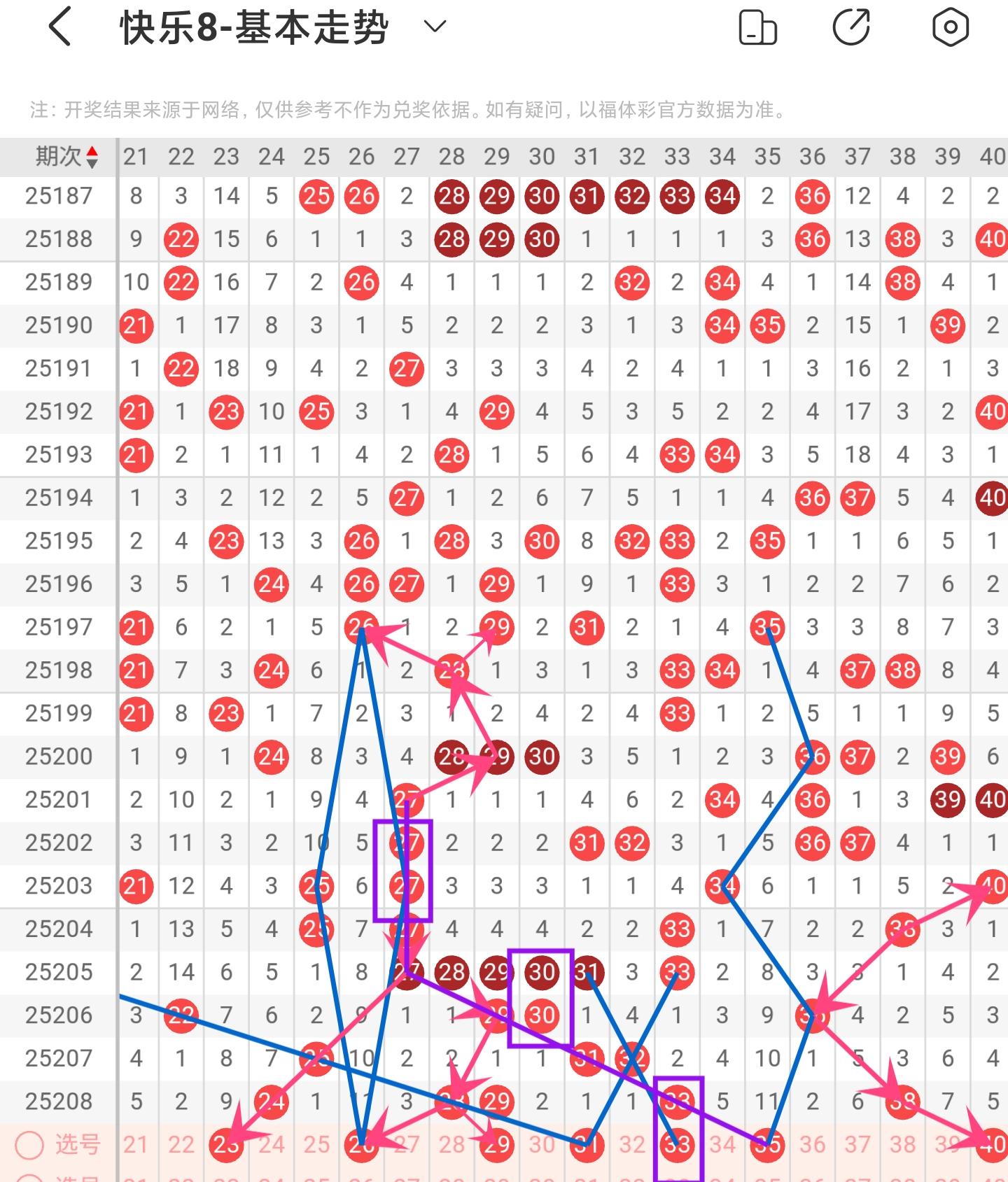Pick number 30 in the 选号 row
This screenshot has width=1008, height=1182.
point(542,1145)
